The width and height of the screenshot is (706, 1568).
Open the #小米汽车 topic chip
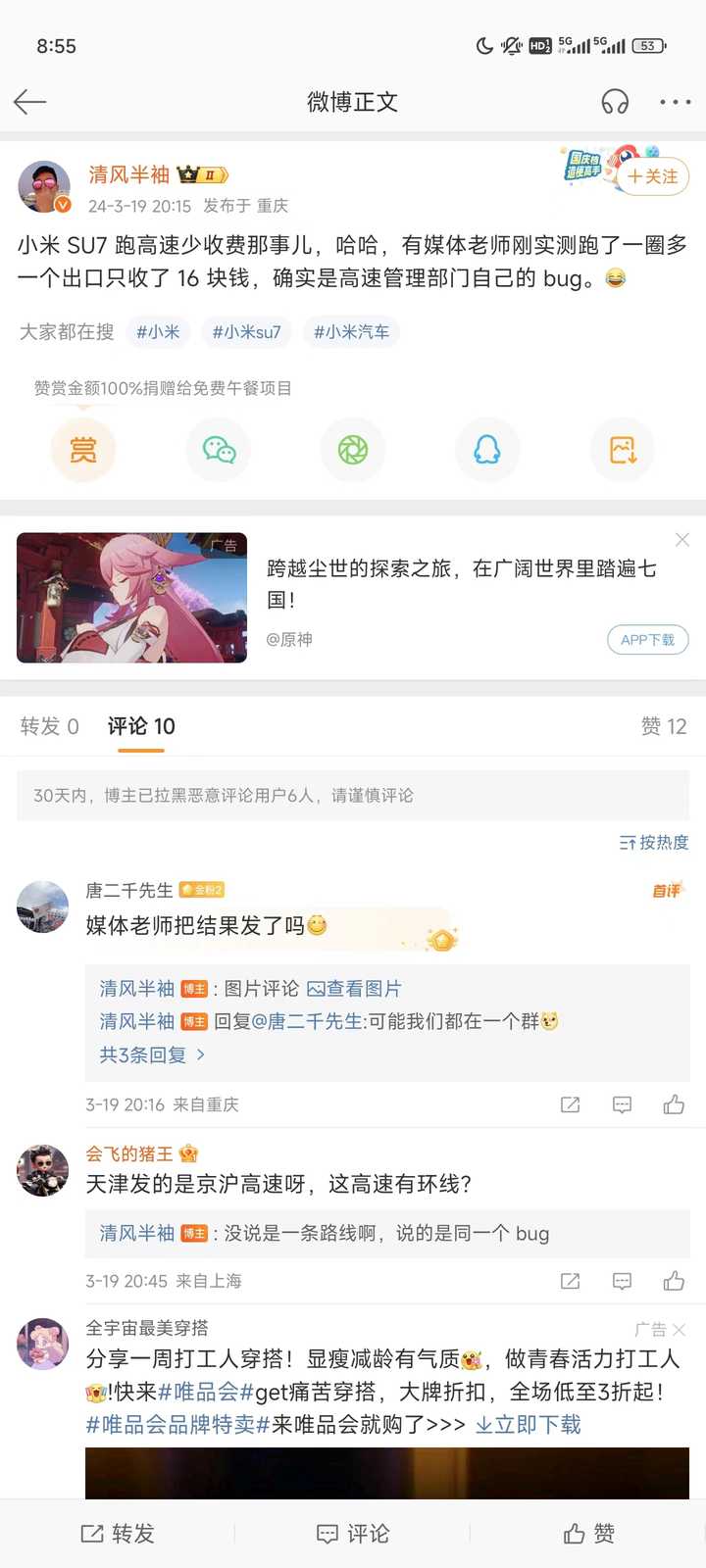(351, 332)
